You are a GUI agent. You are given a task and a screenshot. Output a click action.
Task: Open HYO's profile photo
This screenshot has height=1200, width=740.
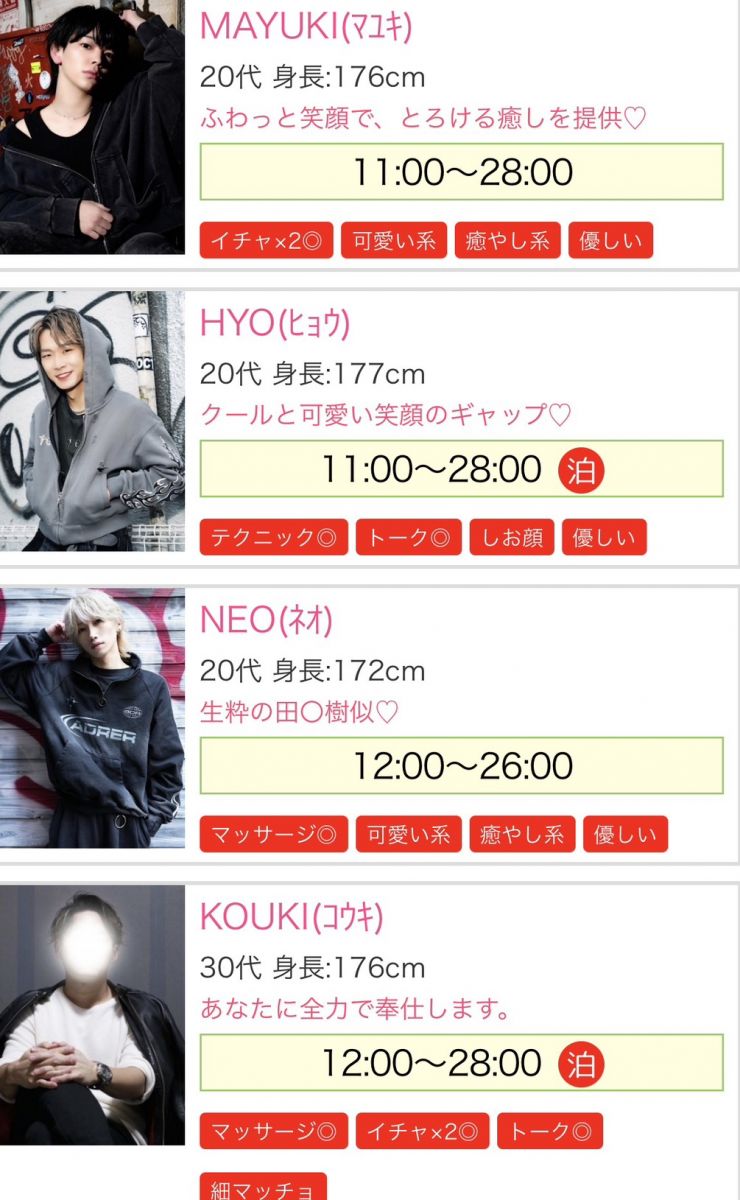click(x=92, y=421)
